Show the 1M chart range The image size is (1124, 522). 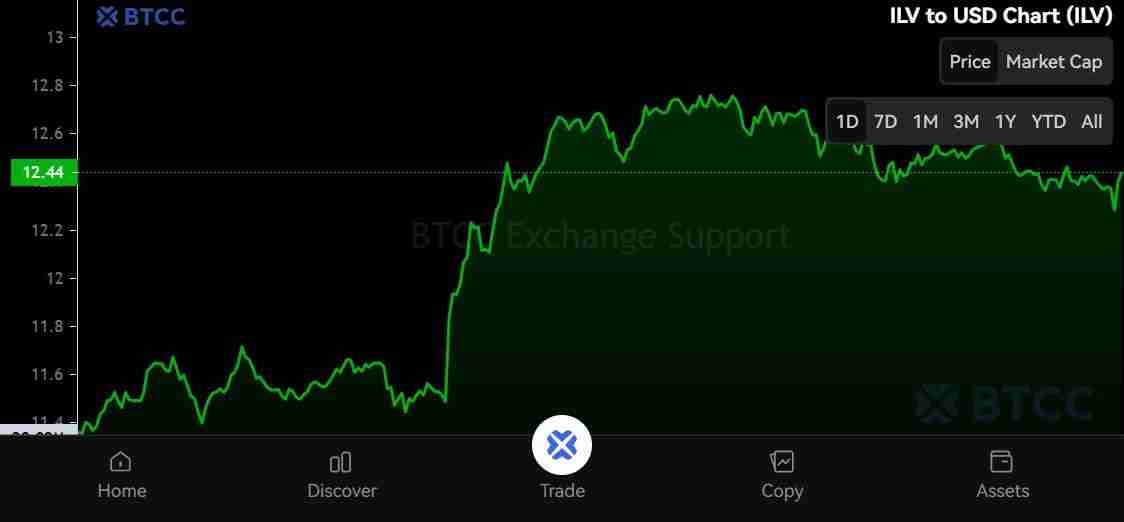925,122
